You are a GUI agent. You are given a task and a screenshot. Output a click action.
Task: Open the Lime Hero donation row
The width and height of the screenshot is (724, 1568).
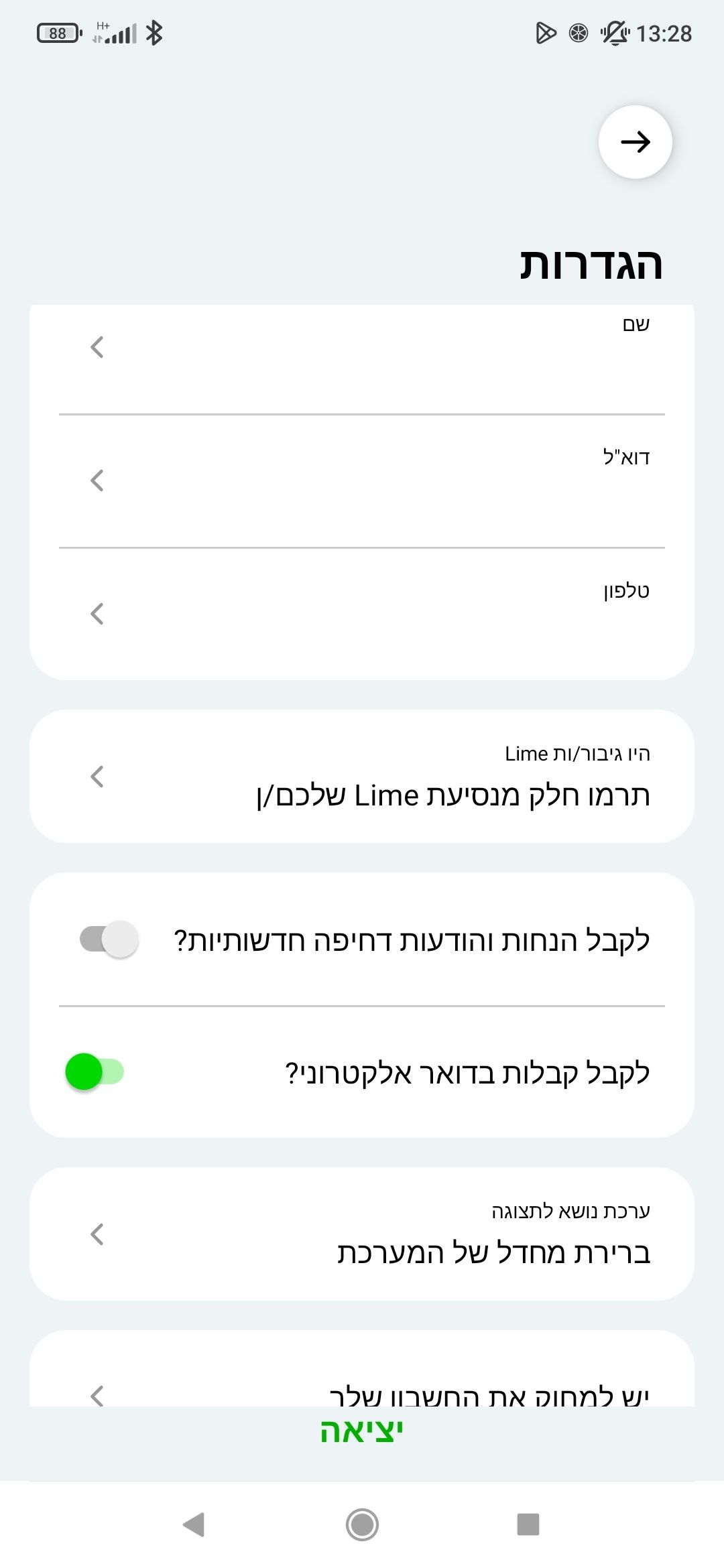click(x=362, y=776)
